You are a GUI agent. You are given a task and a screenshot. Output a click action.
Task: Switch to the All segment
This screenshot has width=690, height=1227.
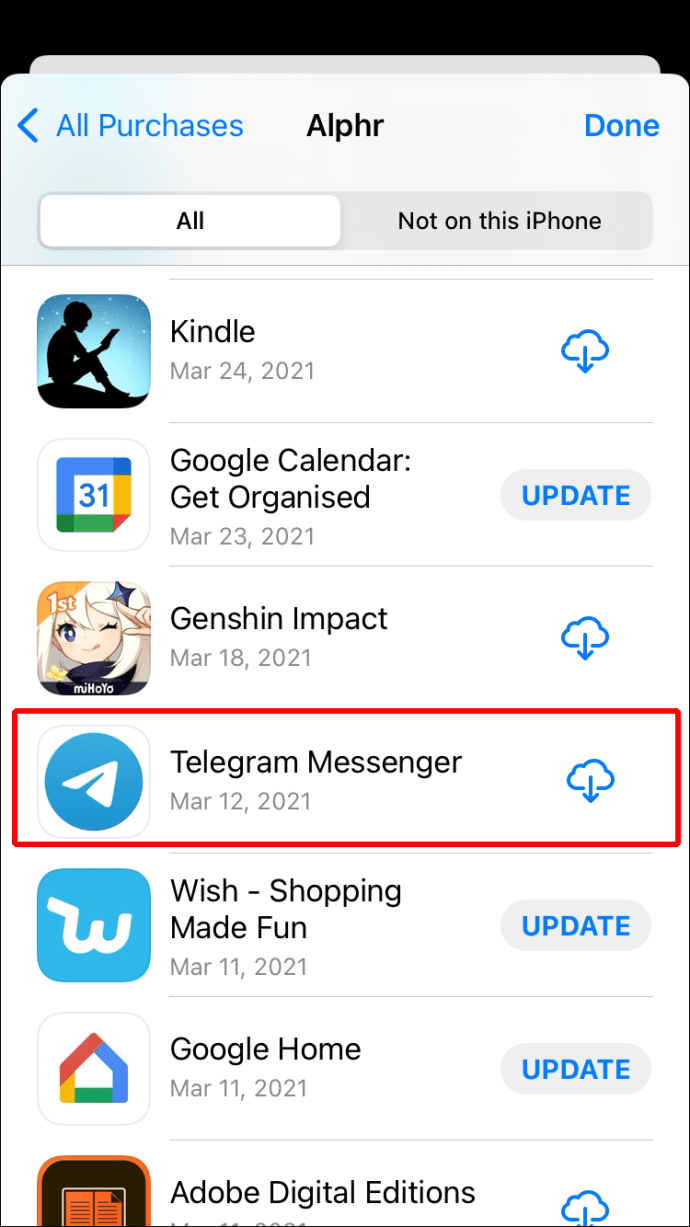click(190, 221)
